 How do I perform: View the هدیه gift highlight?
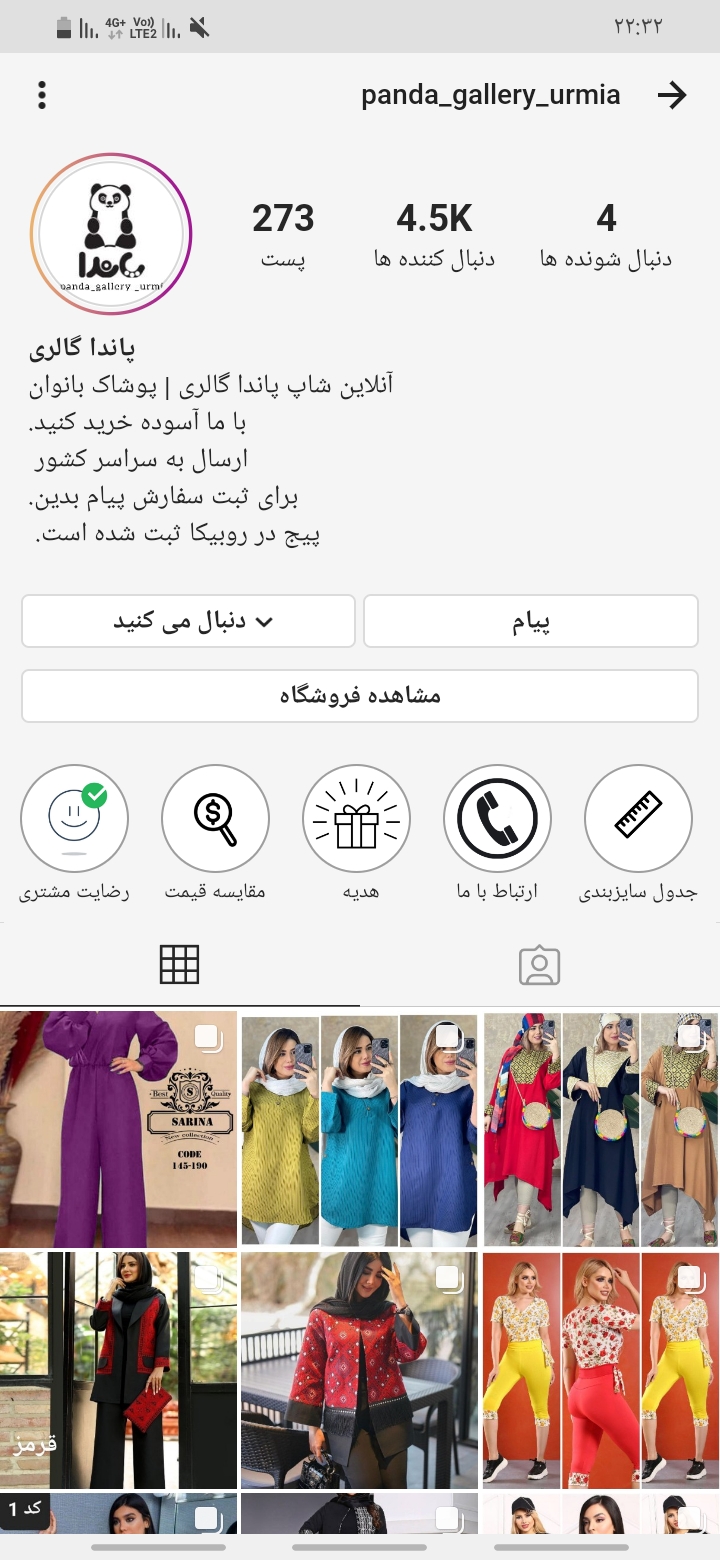click(356, 818)
